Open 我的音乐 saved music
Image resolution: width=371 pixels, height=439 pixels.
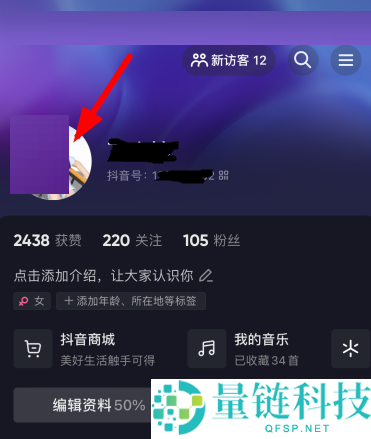(243, 349)
